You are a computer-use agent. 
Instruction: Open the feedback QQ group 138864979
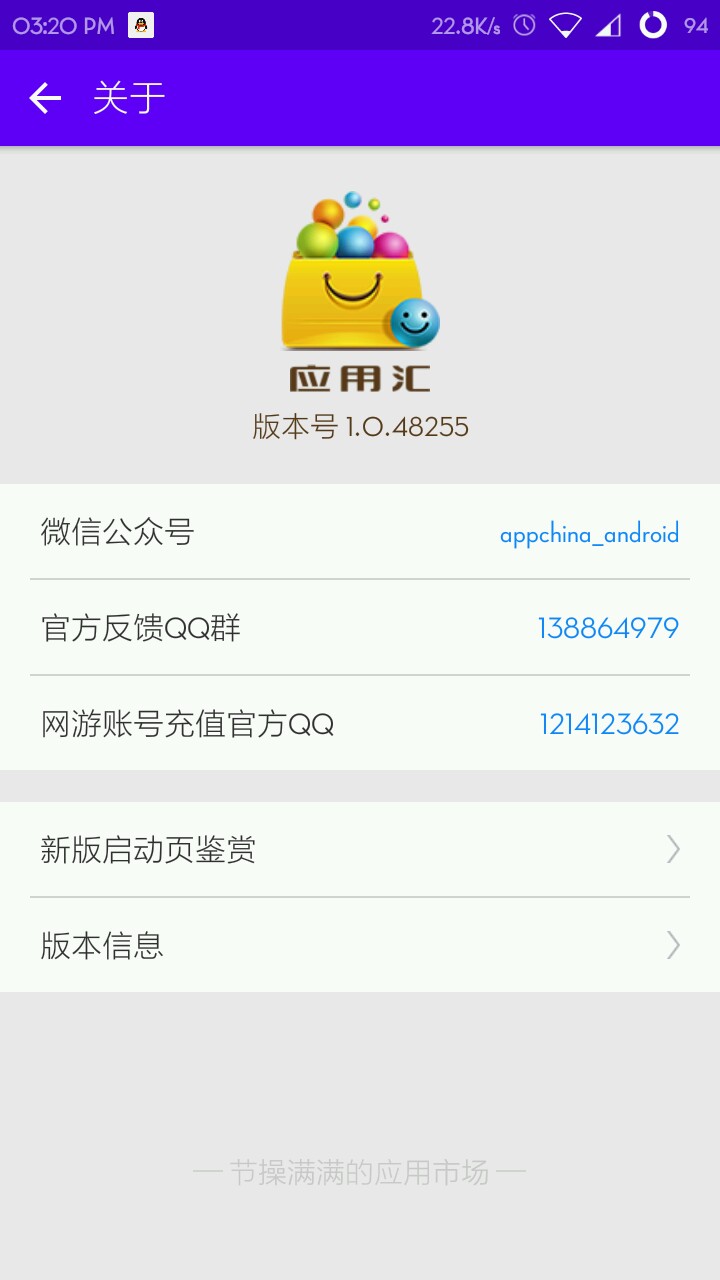(x=608, y=628)
